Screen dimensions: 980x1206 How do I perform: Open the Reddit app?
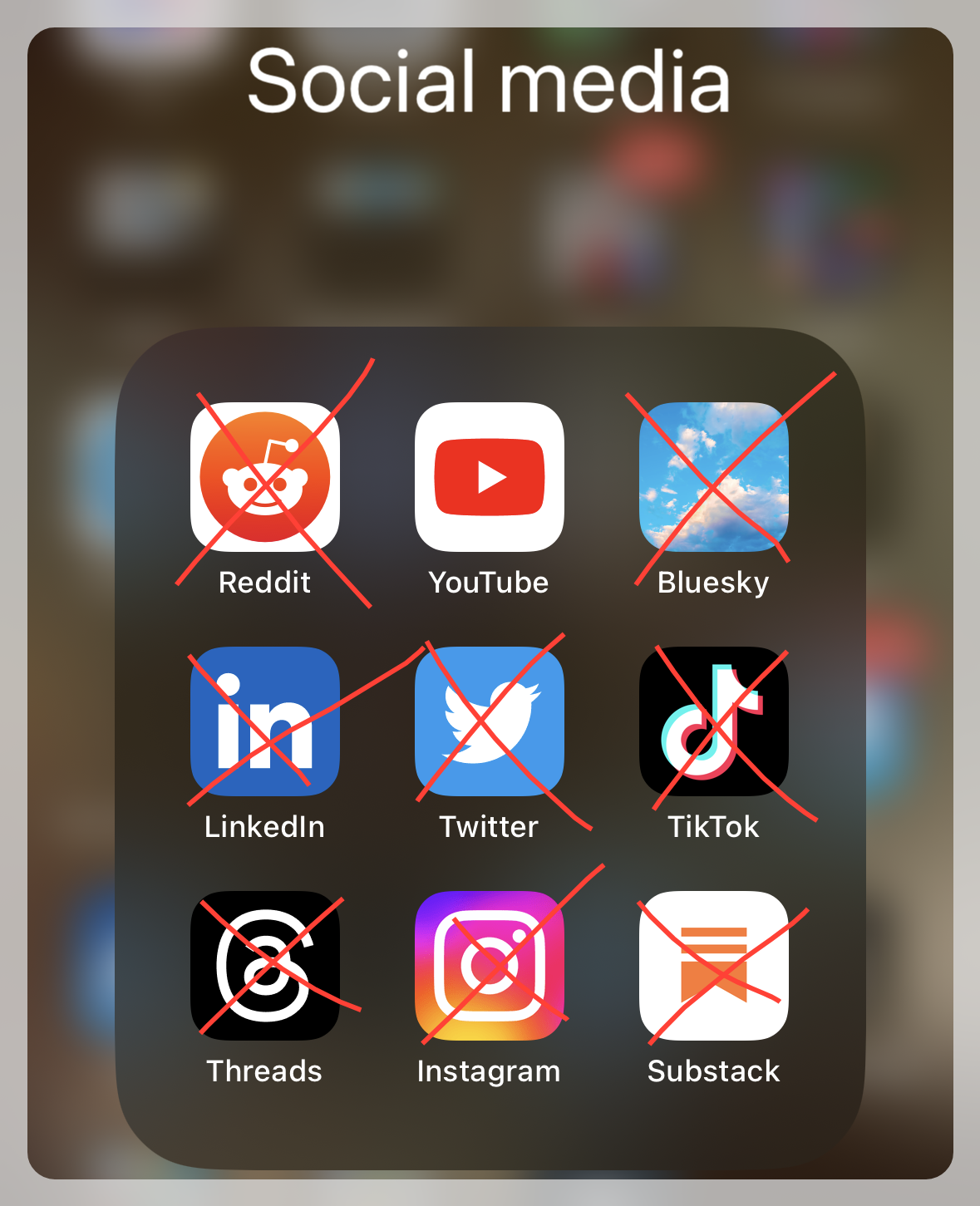tap(264, 477)
